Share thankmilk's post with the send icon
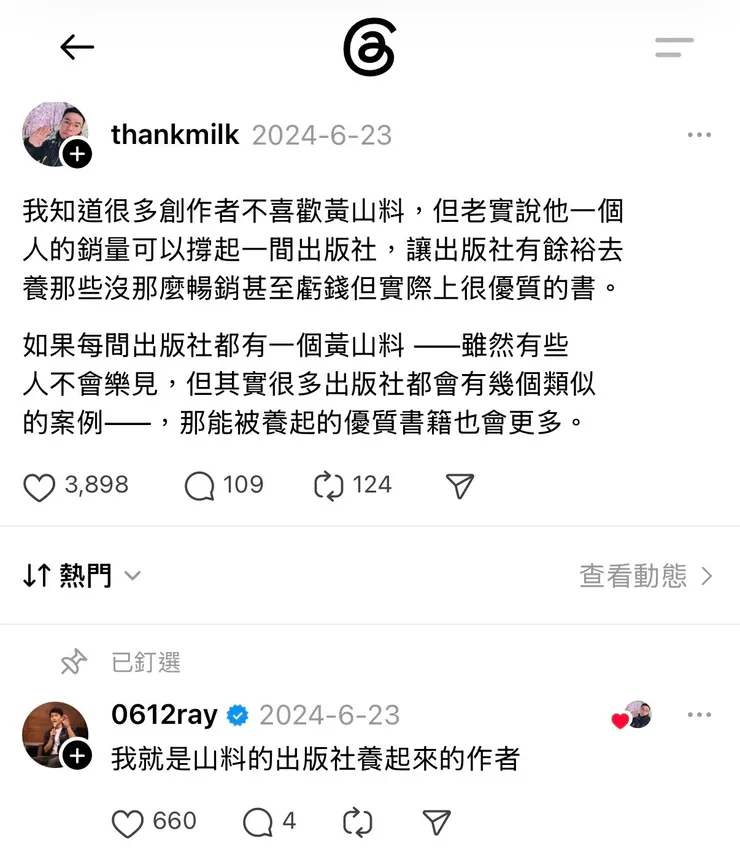 460,486
